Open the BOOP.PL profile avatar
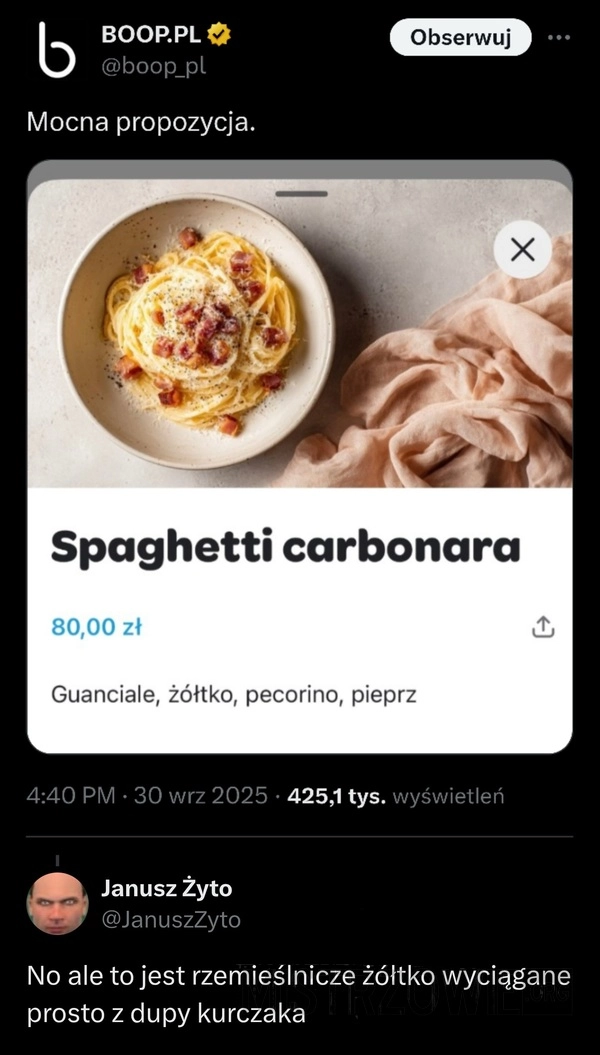 [57, 50]
